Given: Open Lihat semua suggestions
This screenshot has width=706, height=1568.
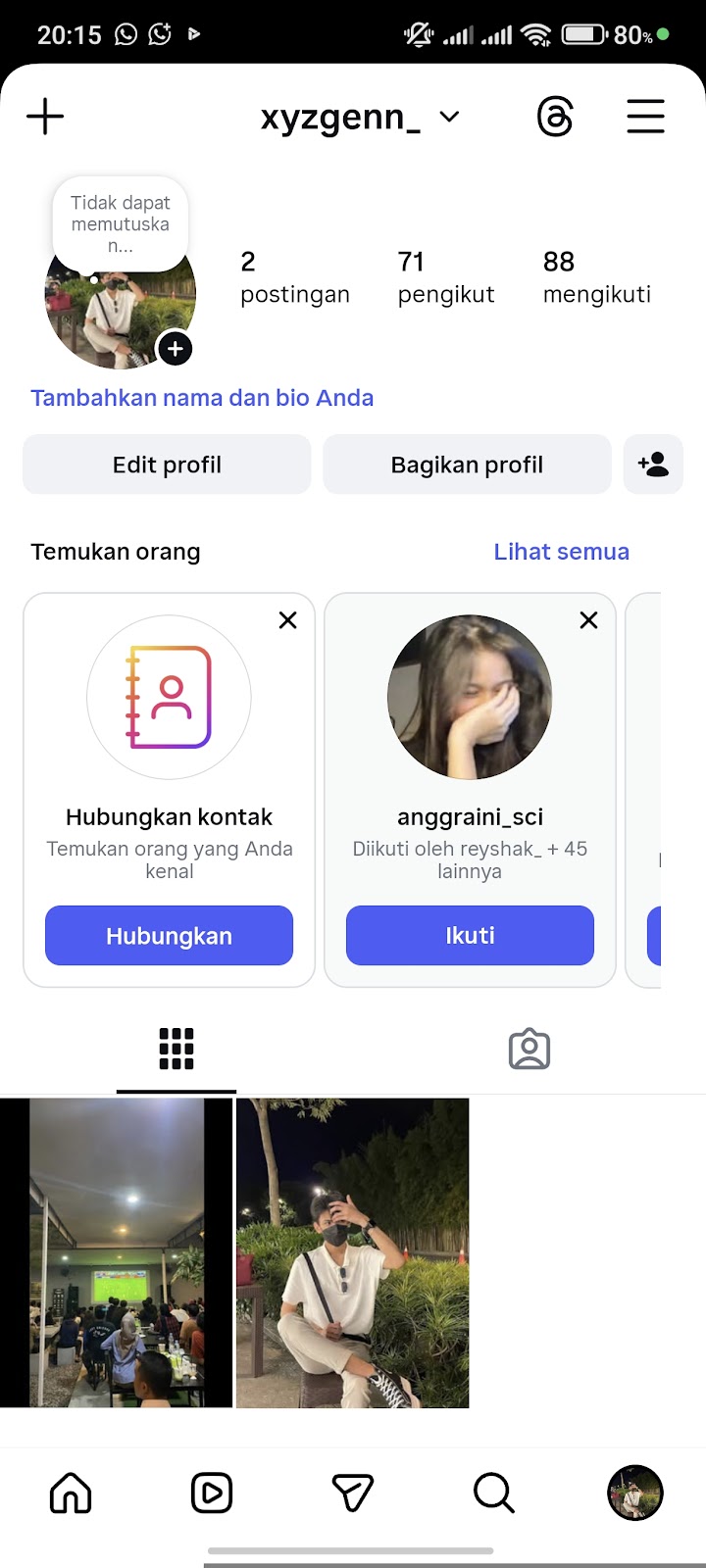Looking at the screenshot, I should pyautogui.click(x=561, y=552).
